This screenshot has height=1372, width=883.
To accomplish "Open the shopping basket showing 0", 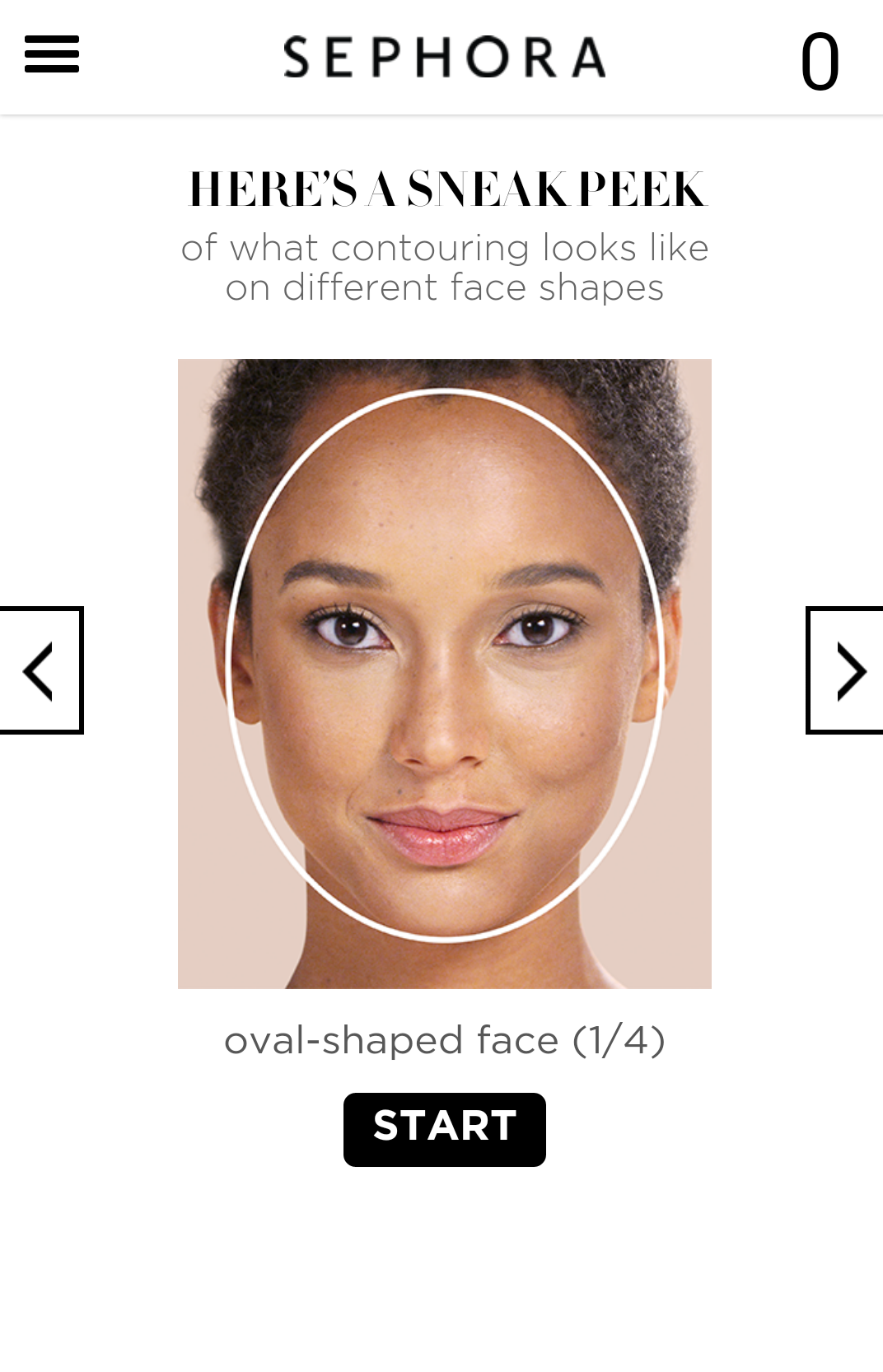I will pyautogui.click(x=820, y=62).
